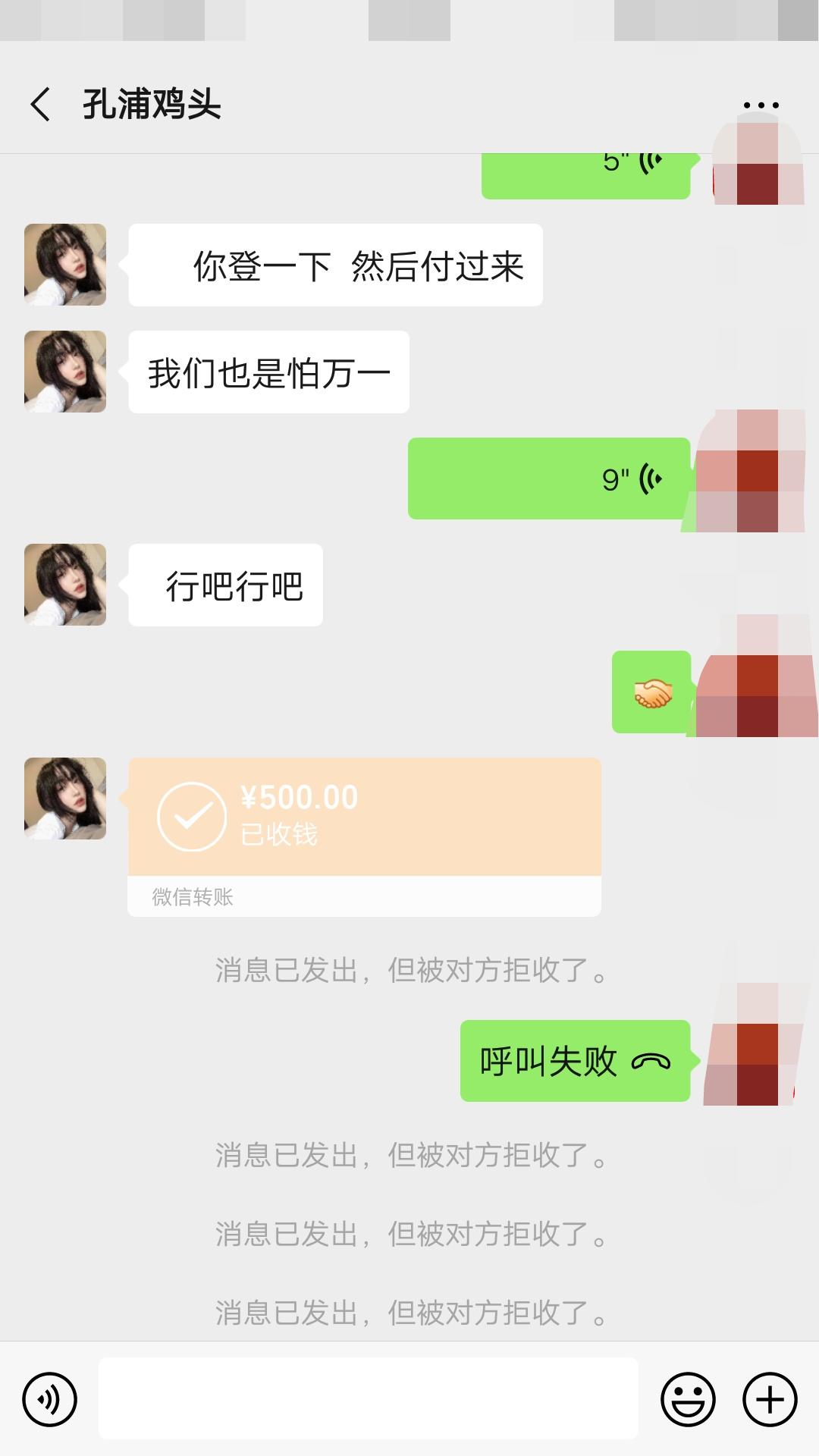Focus the message text field
Viewport: 819px width, 1456px height.
[x=368, y=1399]
